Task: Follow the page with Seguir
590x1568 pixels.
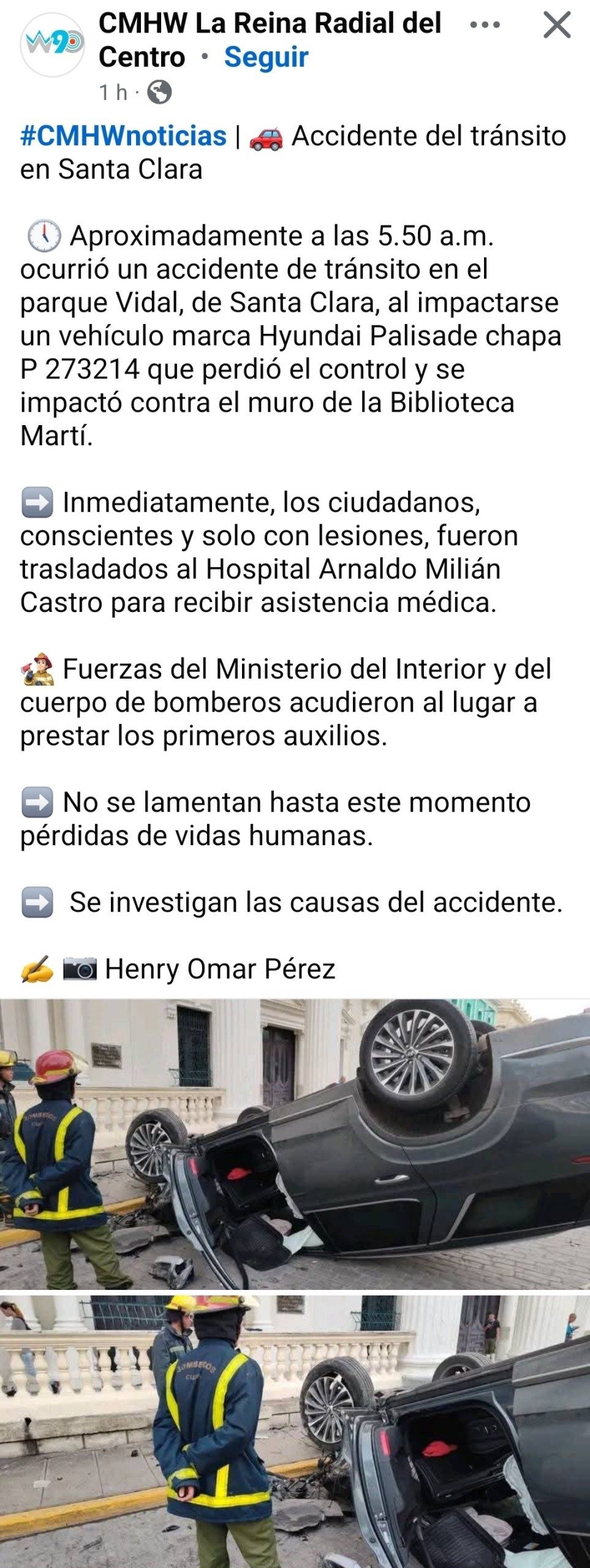Action: point(266,58)
